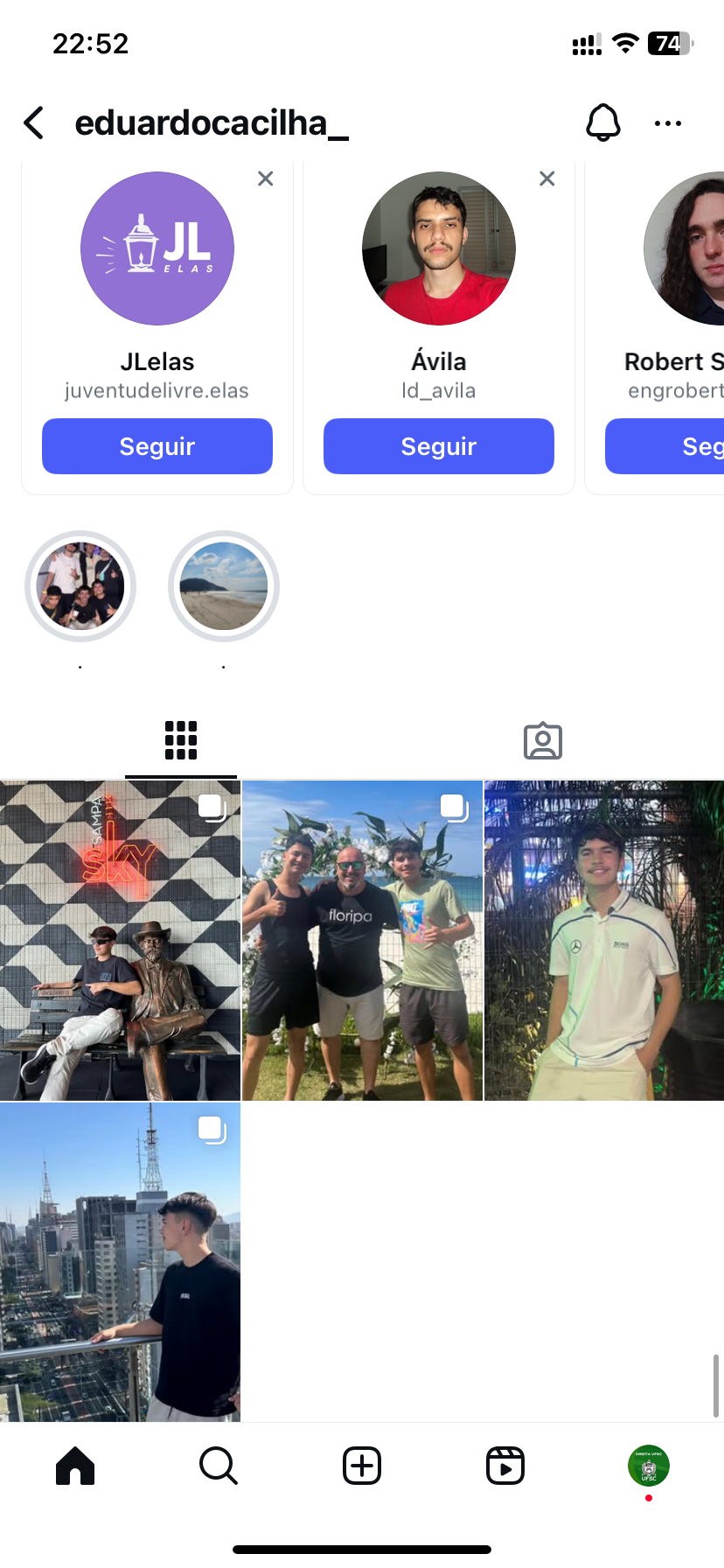
Task: Create a new post with the plus icon
Action: pos(362,1466)
